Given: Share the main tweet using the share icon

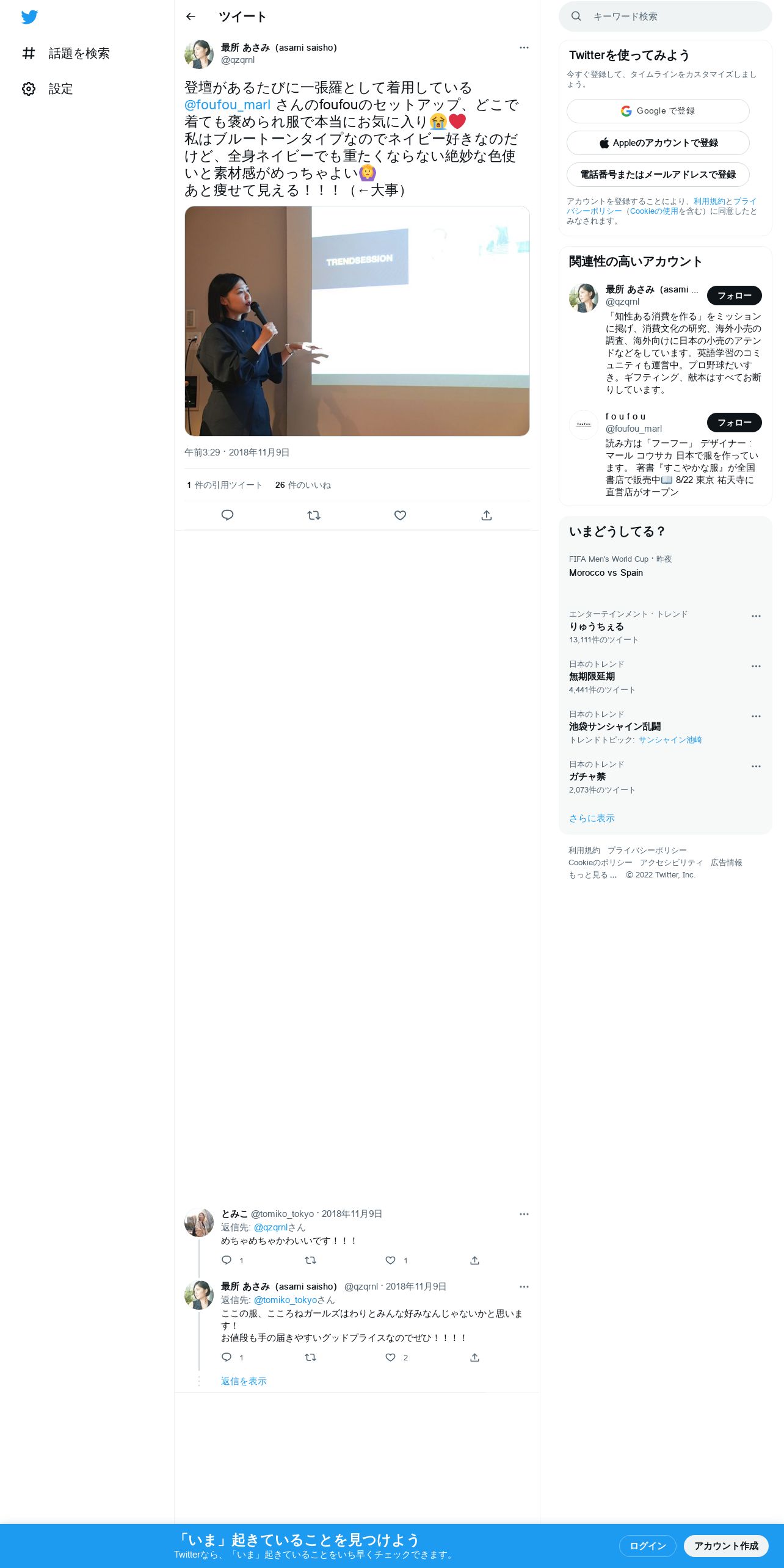Looking at the screenshot, I should point(487,515).
